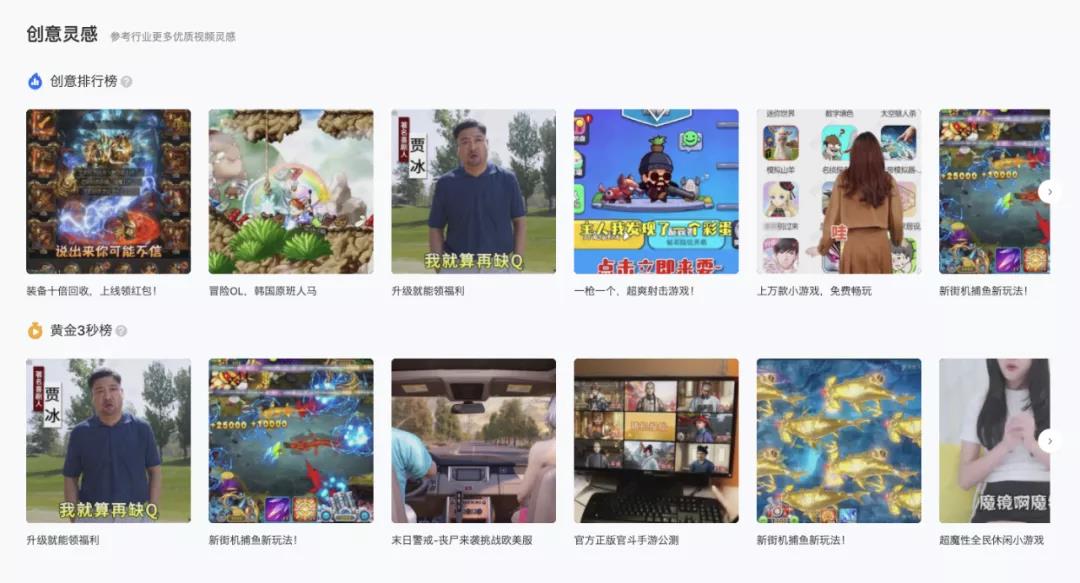
Task: Open the 装备十倍回收 video card
Action: coord(108,191)
